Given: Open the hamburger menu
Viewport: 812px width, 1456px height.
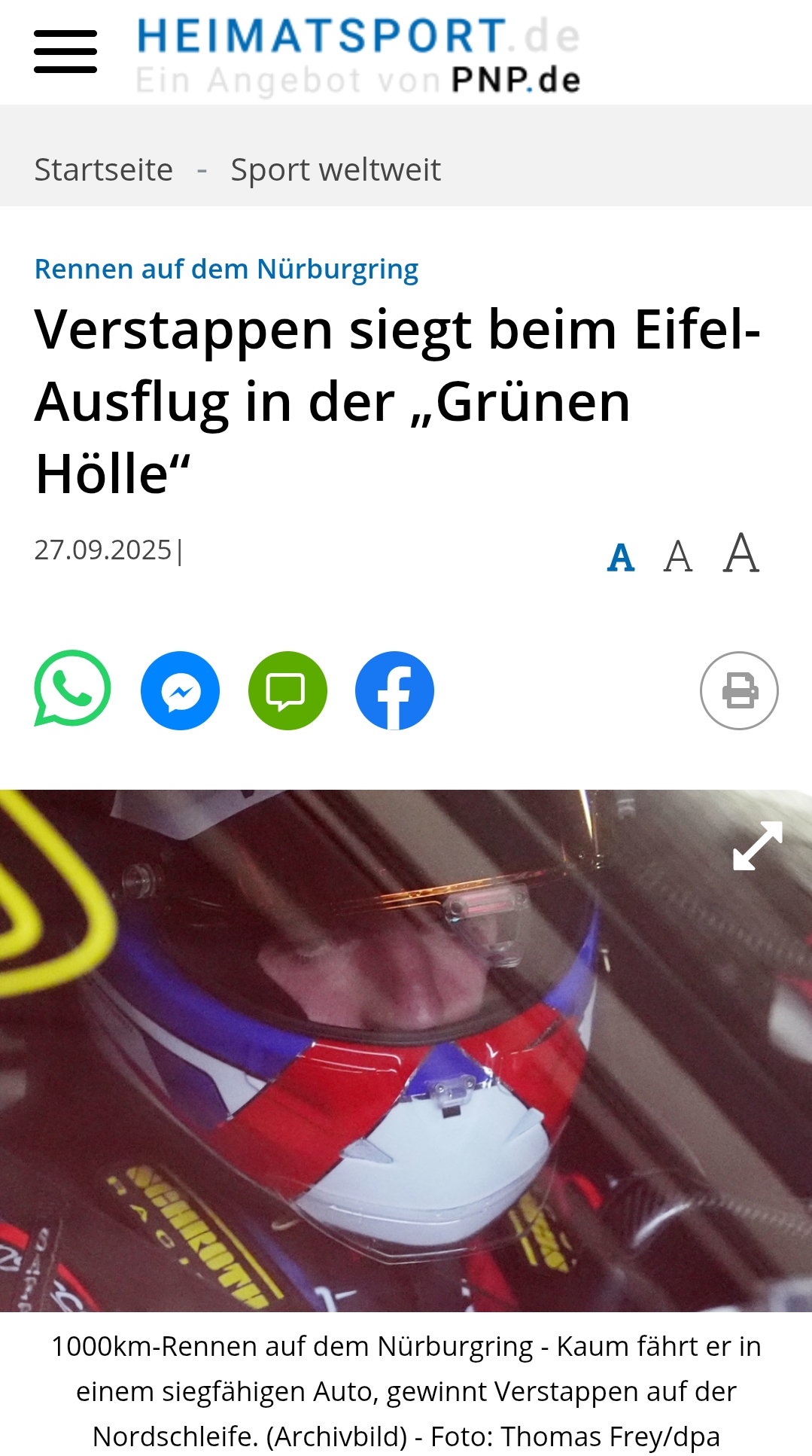Looking at the screenshot, I should click(65, 52).
